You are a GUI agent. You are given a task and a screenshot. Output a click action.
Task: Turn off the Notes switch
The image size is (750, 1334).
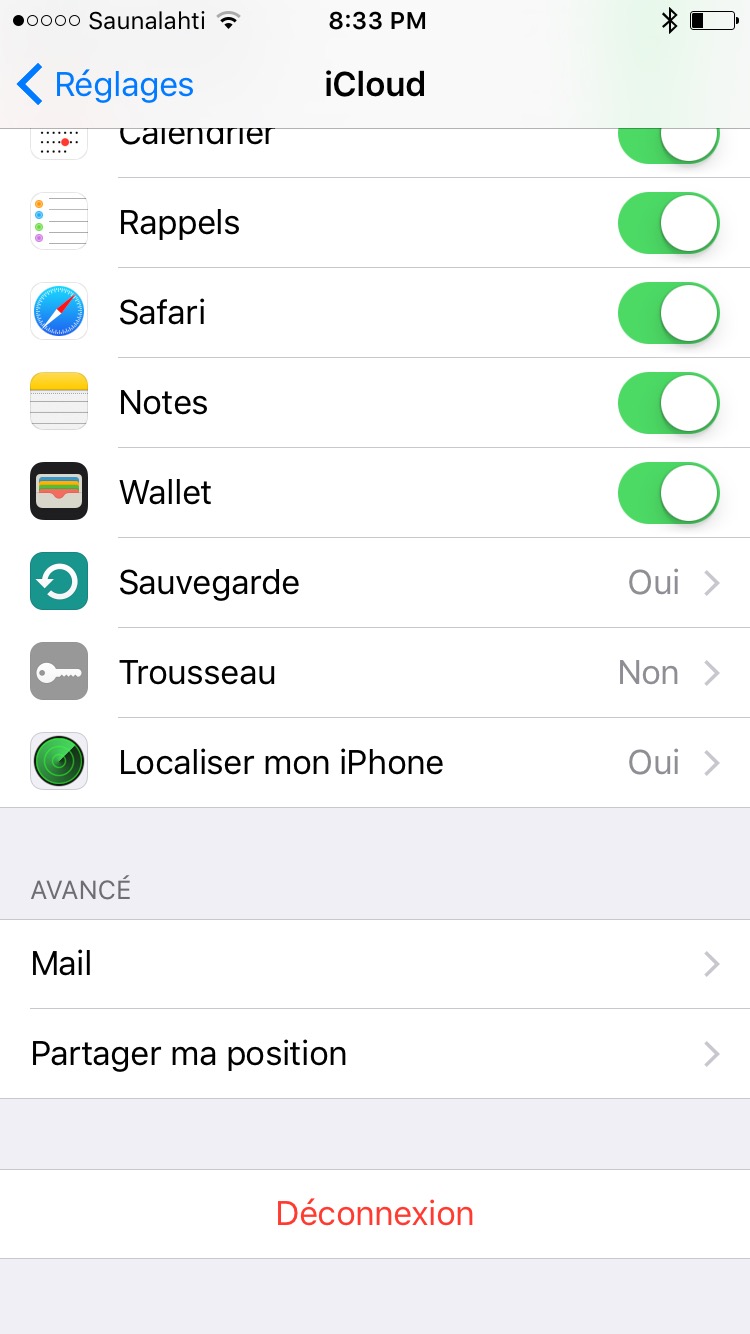669,403
